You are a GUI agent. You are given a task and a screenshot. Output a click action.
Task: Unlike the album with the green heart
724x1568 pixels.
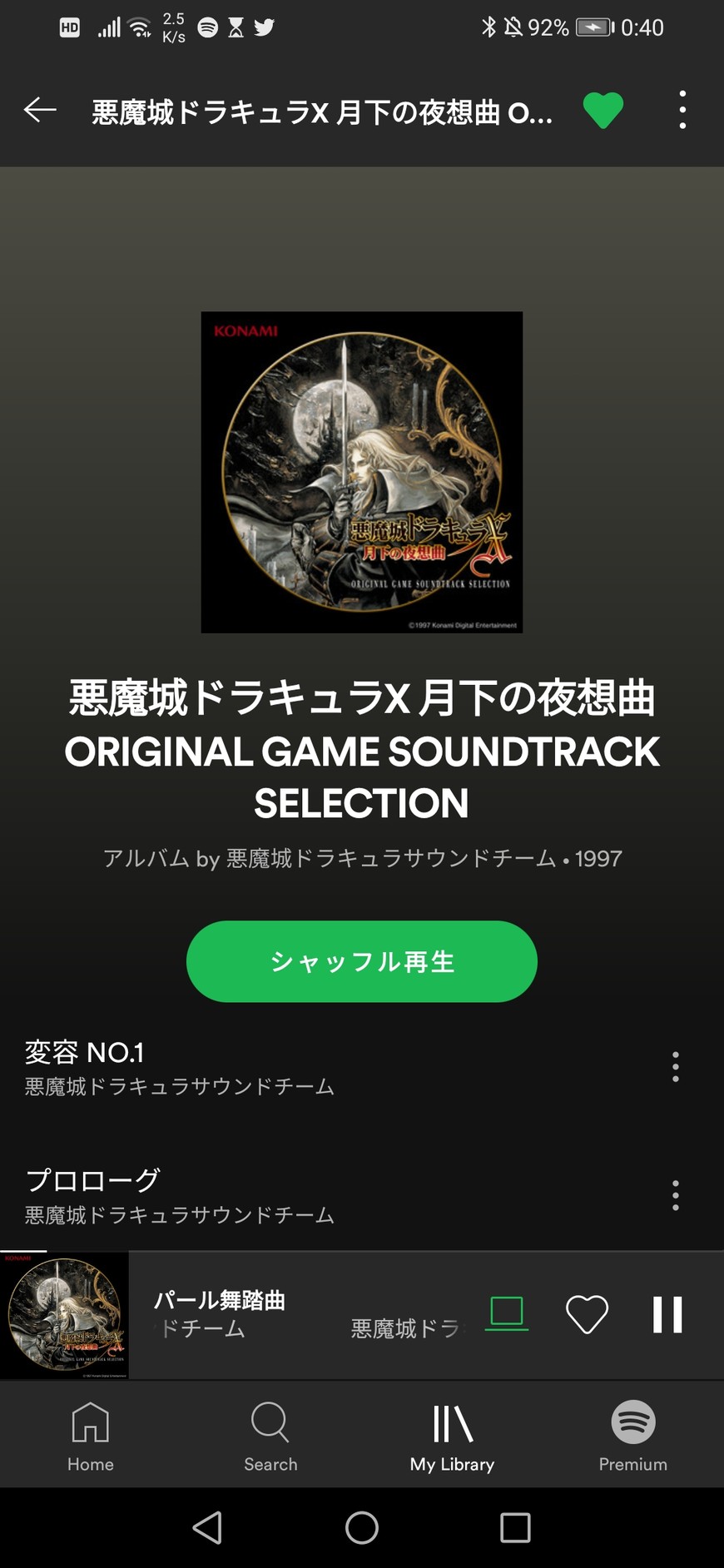coord(603,111)
